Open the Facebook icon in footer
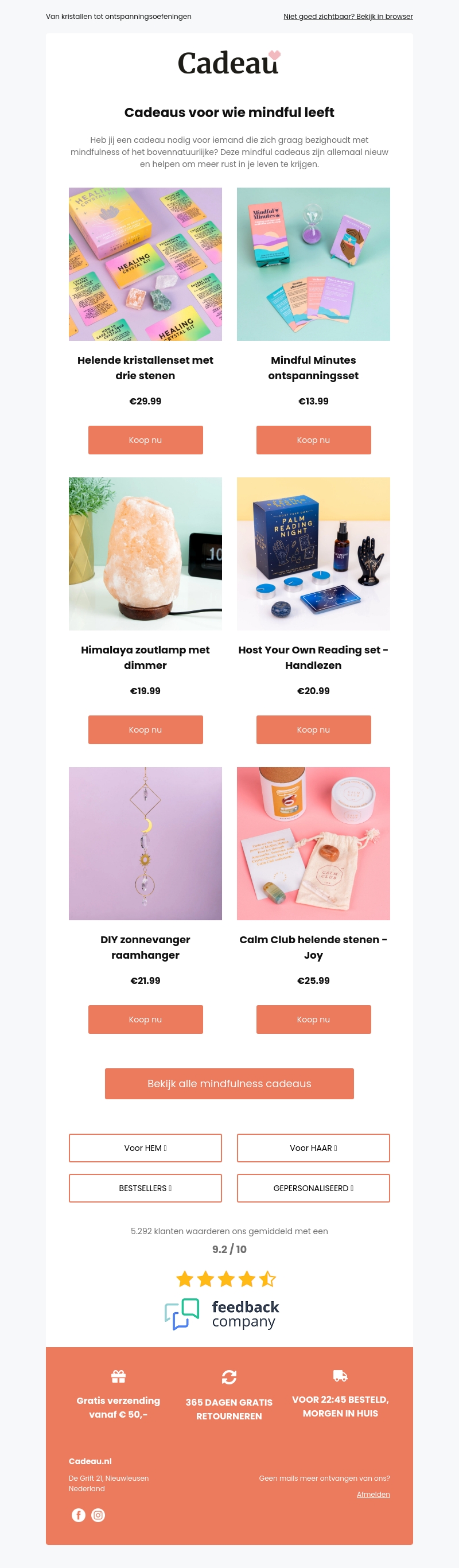Screen dimensions: 459x1568 79,1515
